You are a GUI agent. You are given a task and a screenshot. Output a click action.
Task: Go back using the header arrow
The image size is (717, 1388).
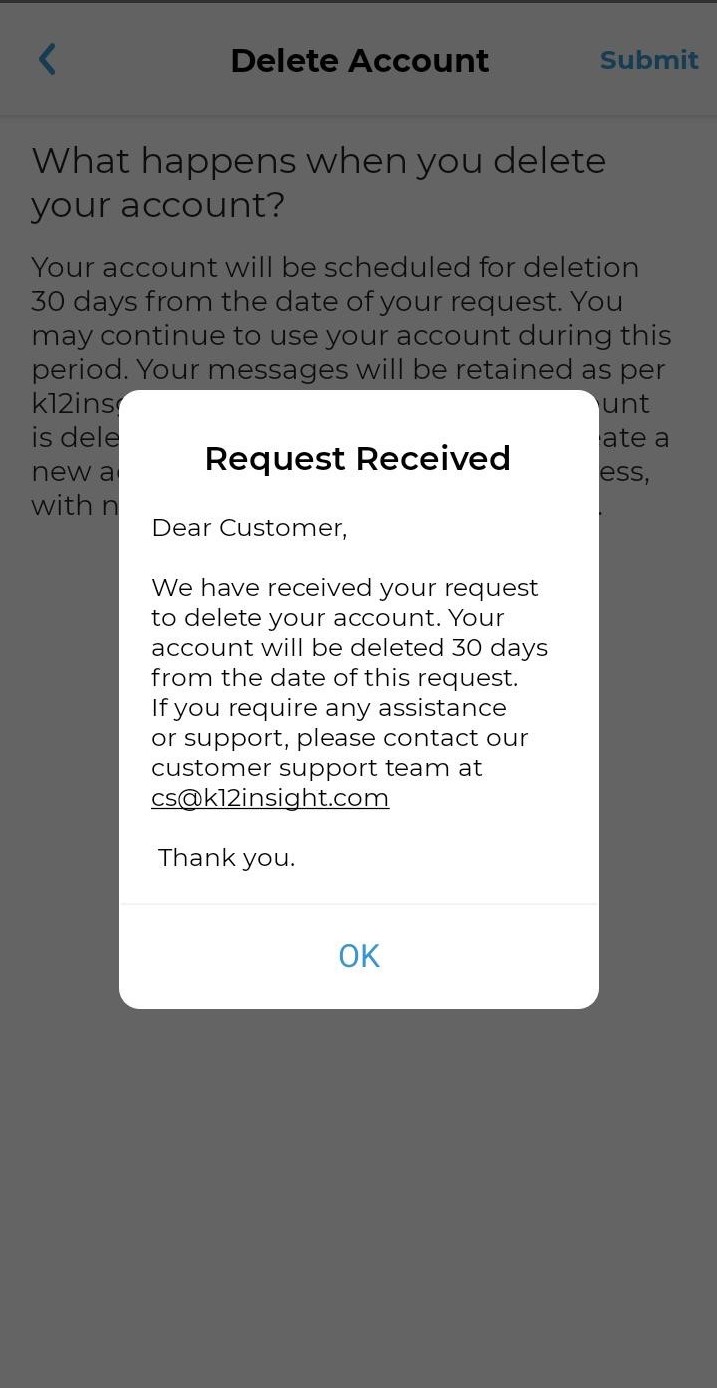(47, 60)
